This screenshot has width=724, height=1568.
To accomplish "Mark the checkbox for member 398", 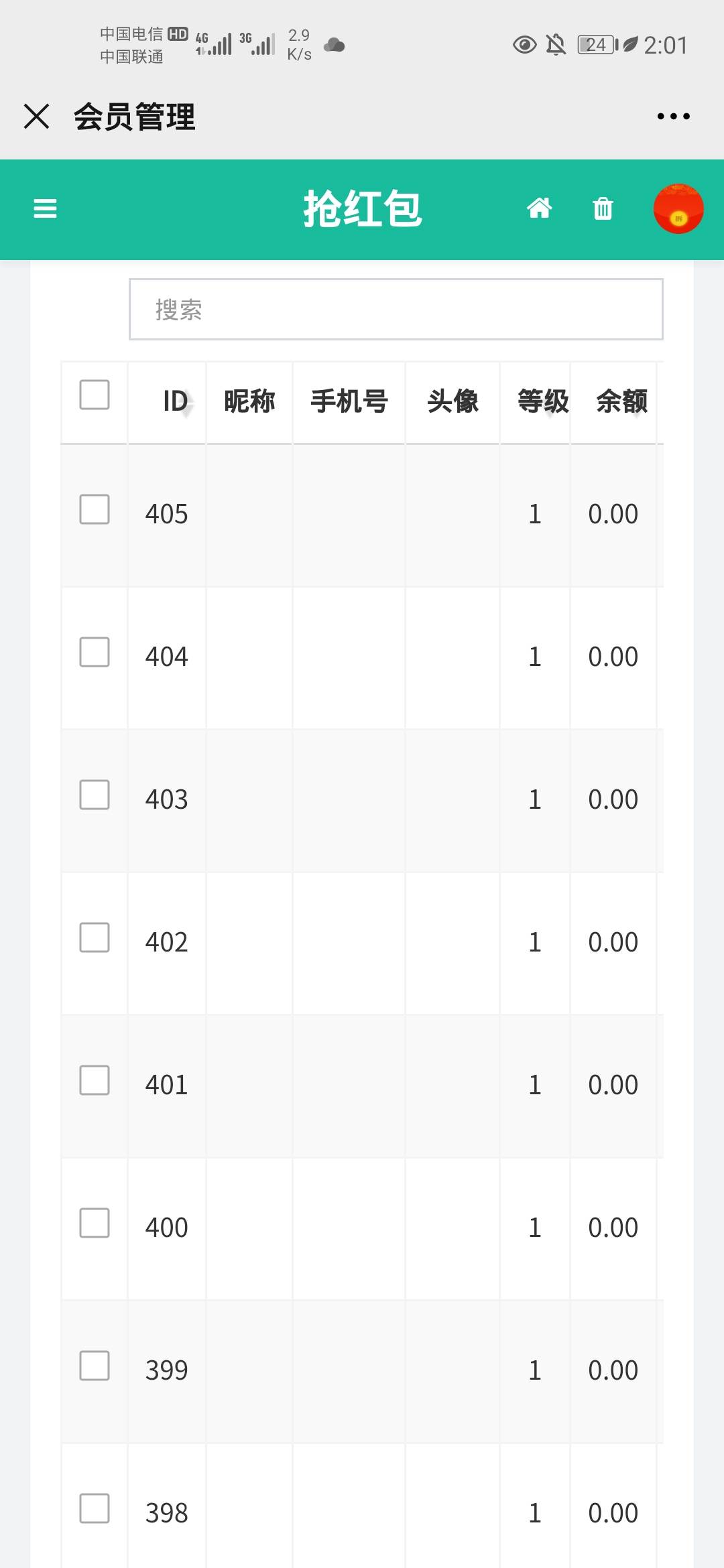I will pyautogui.click(x=95, y=1508).
